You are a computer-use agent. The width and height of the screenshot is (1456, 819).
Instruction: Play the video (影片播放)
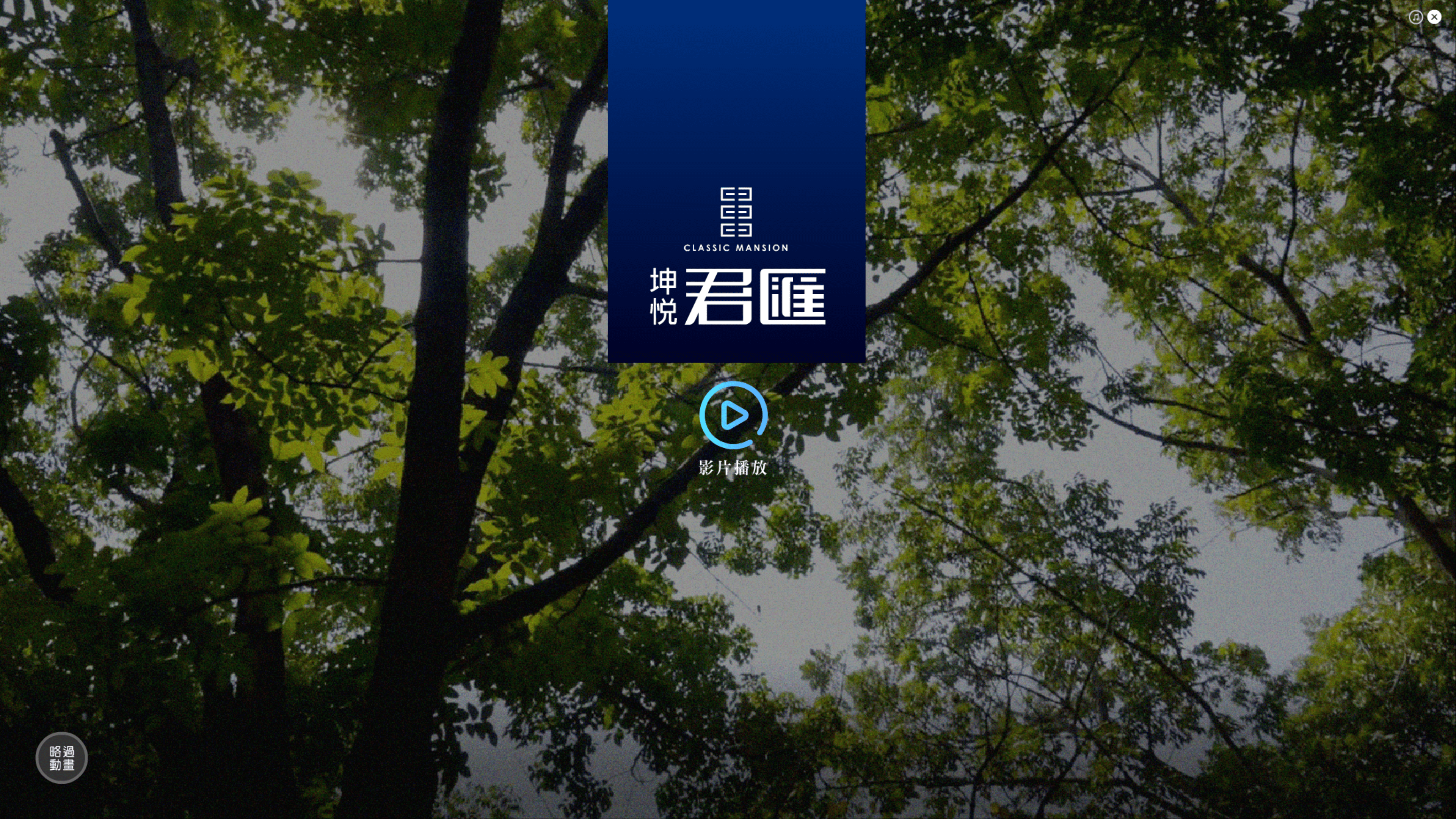(733, 416)
